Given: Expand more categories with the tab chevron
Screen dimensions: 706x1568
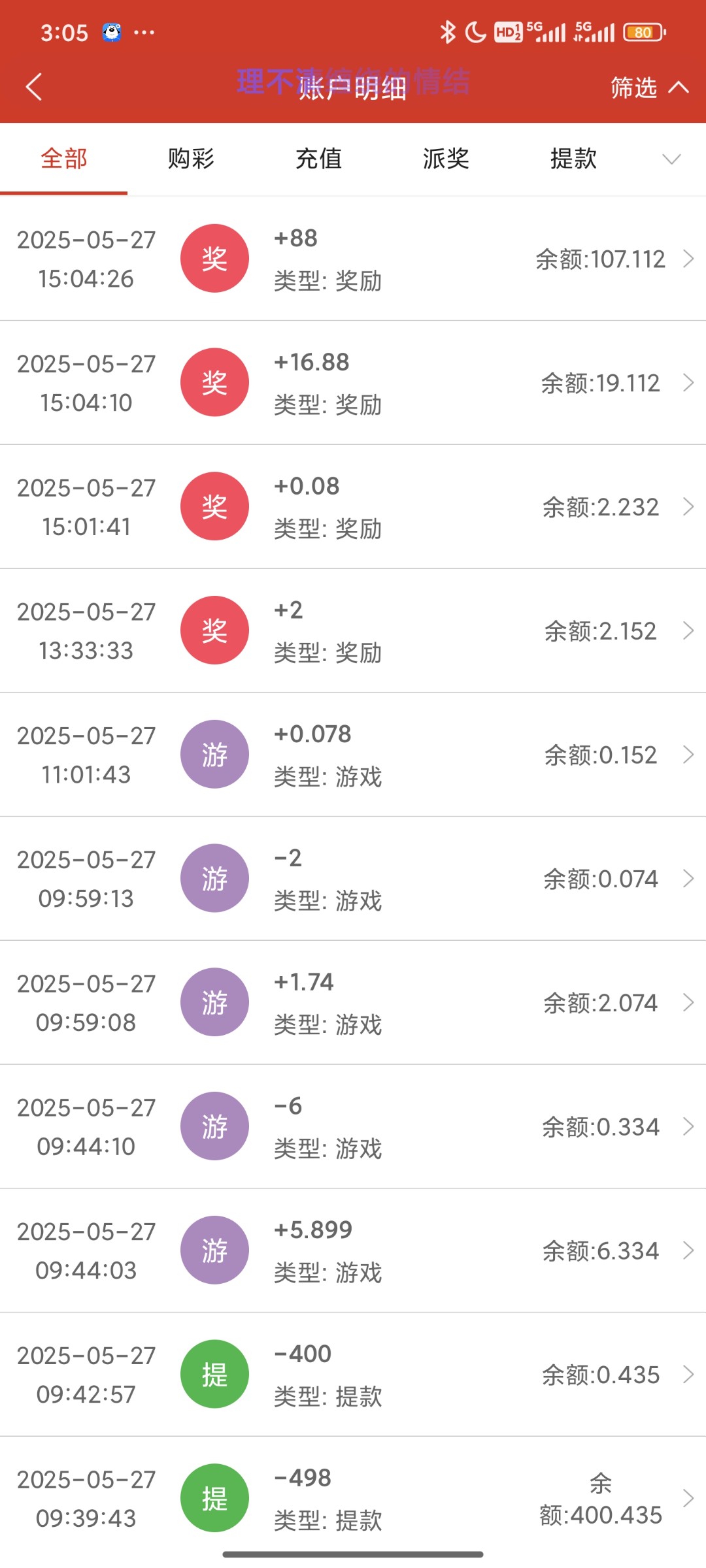Looking at the screenshot, I should coord(671,159).
